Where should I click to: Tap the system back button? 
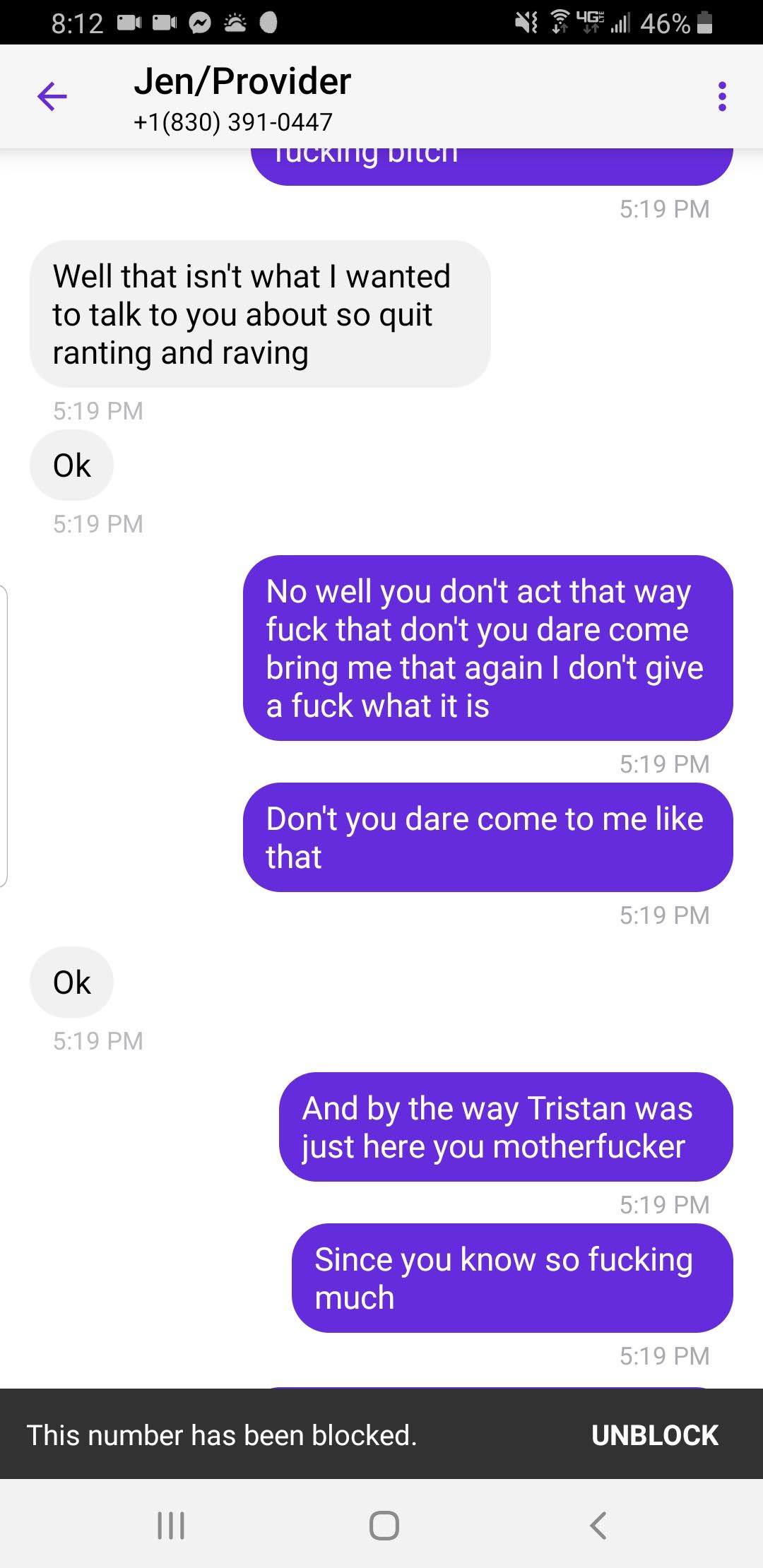click(x=598, y=1525)
